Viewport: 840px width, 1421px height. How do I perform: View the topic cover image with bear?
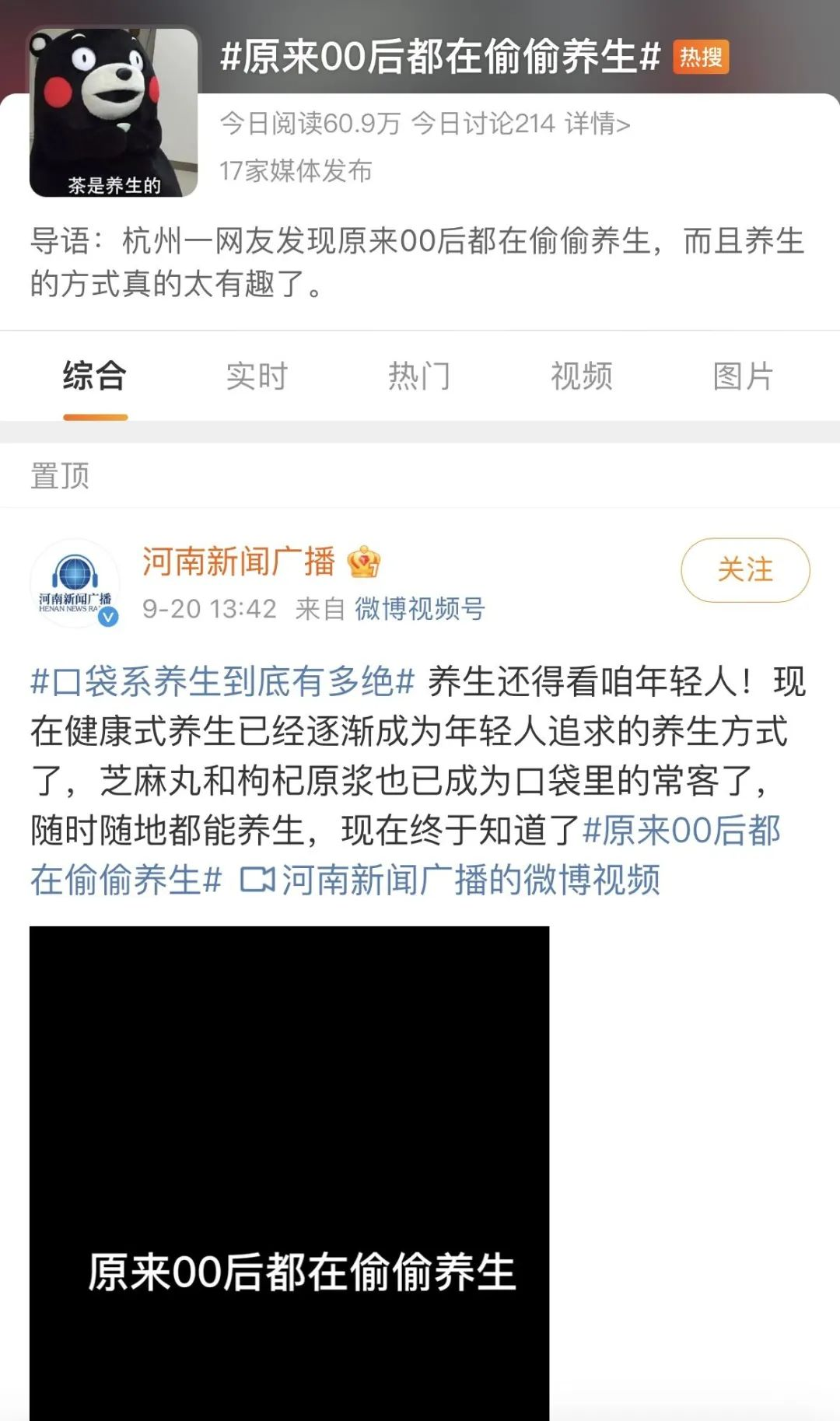(114, 113)
